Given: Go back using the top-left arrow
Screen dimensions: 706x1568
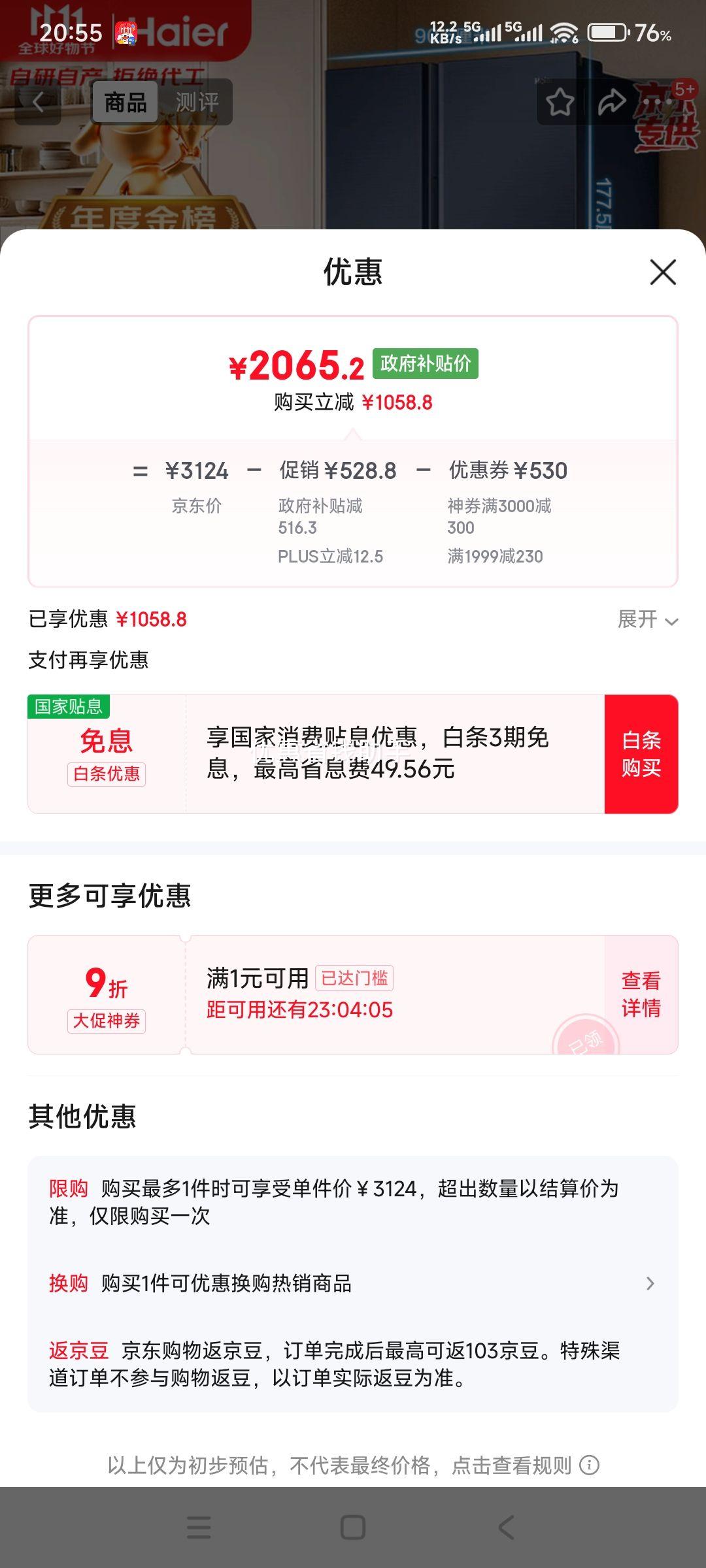Looking at the screenshot, I should coord(39,102).
